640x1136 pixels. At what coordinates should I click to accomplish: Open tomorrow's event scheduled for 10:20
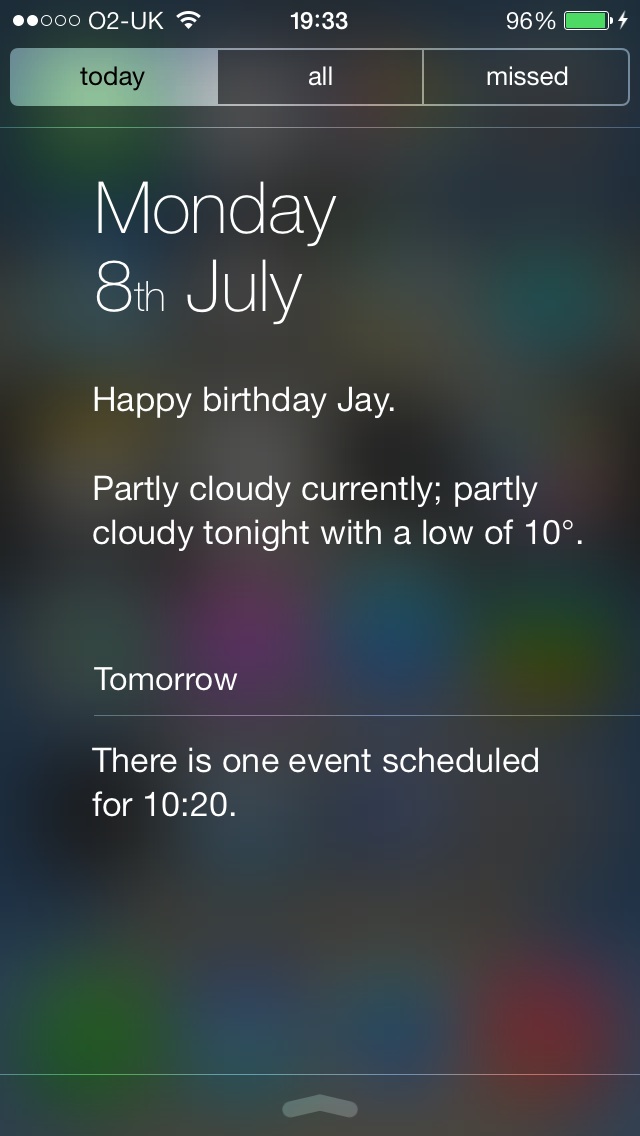coord(316,782)
